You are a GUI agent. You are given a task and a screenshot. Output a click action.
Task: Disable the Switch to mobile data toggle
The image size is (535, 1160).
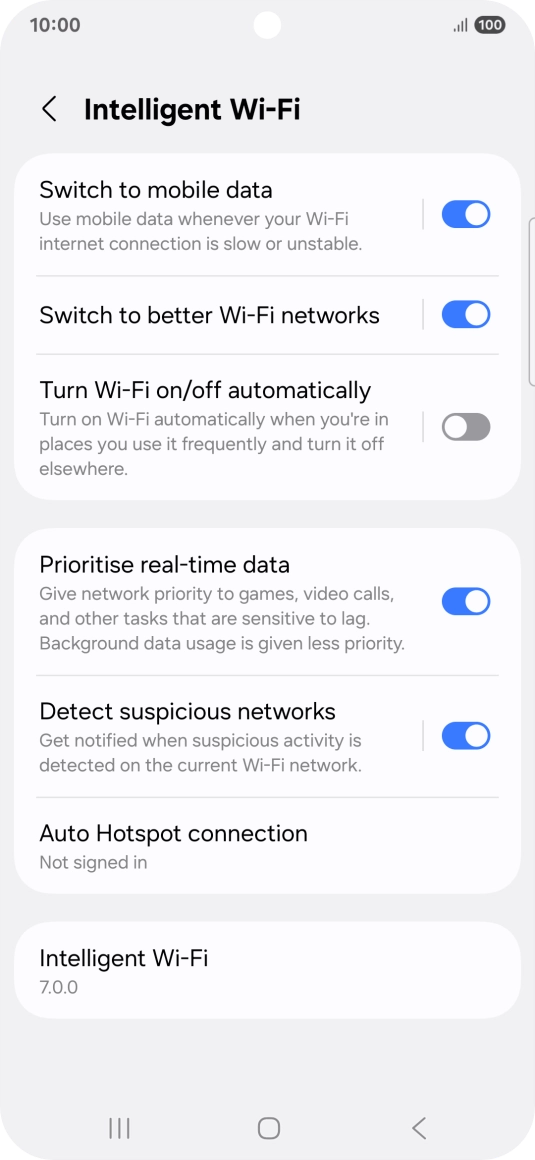coord(465,215)
